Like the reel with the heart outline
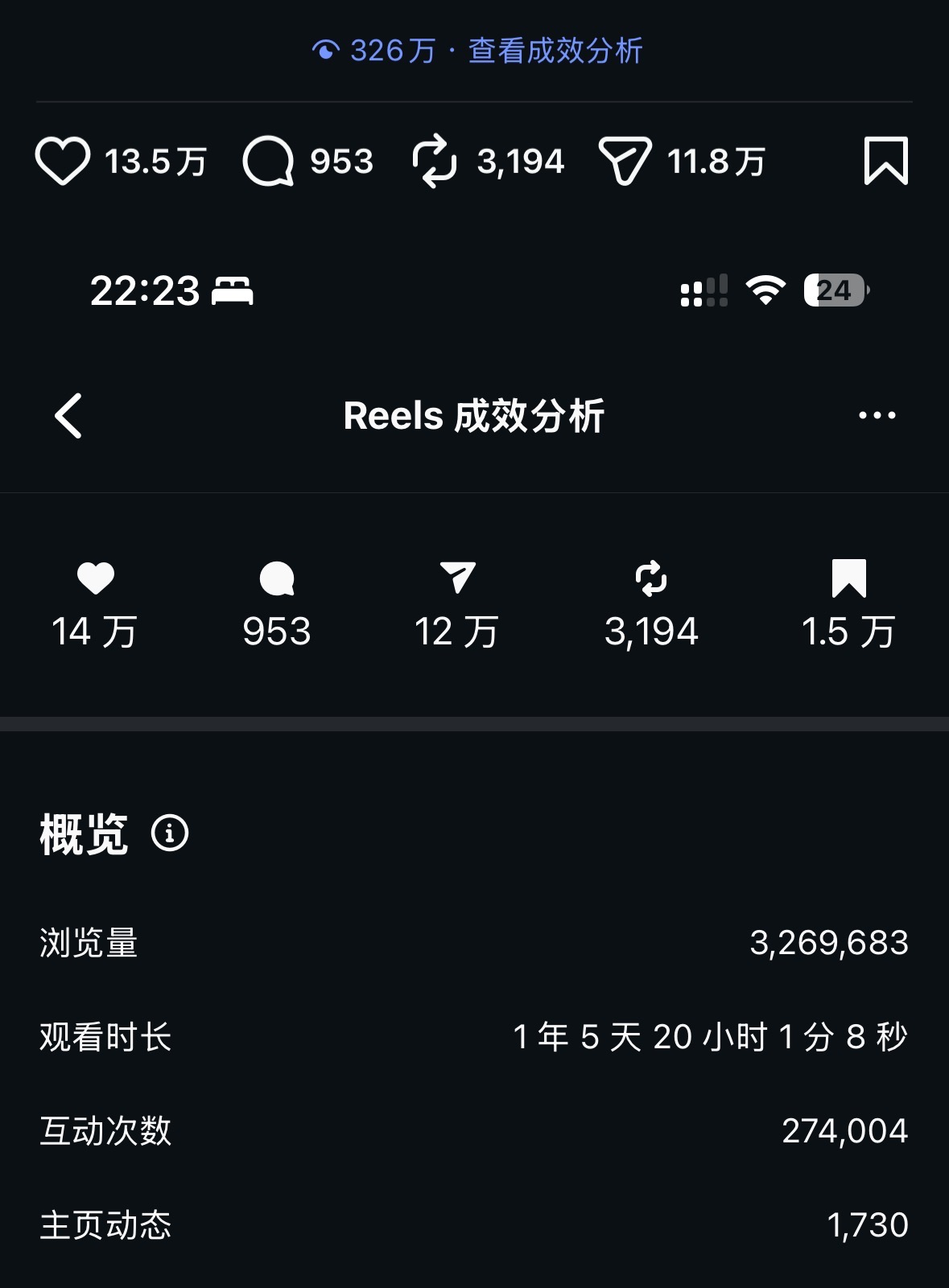 point(62,161)
